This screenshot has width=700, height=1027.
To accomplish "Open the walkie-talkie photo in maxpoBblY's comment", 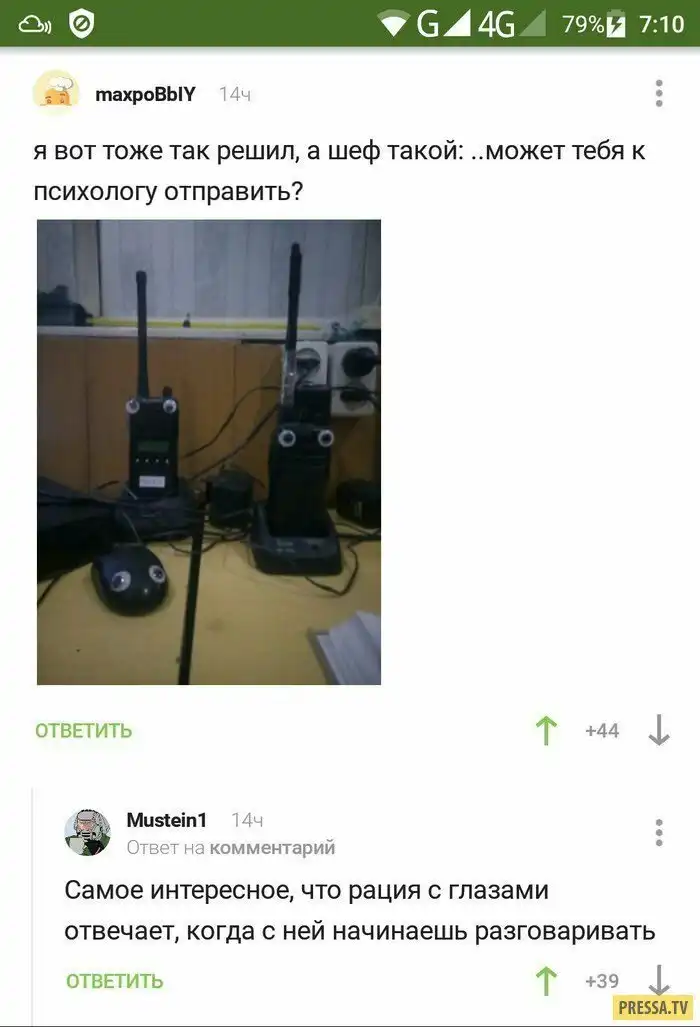I will [209, 452].
